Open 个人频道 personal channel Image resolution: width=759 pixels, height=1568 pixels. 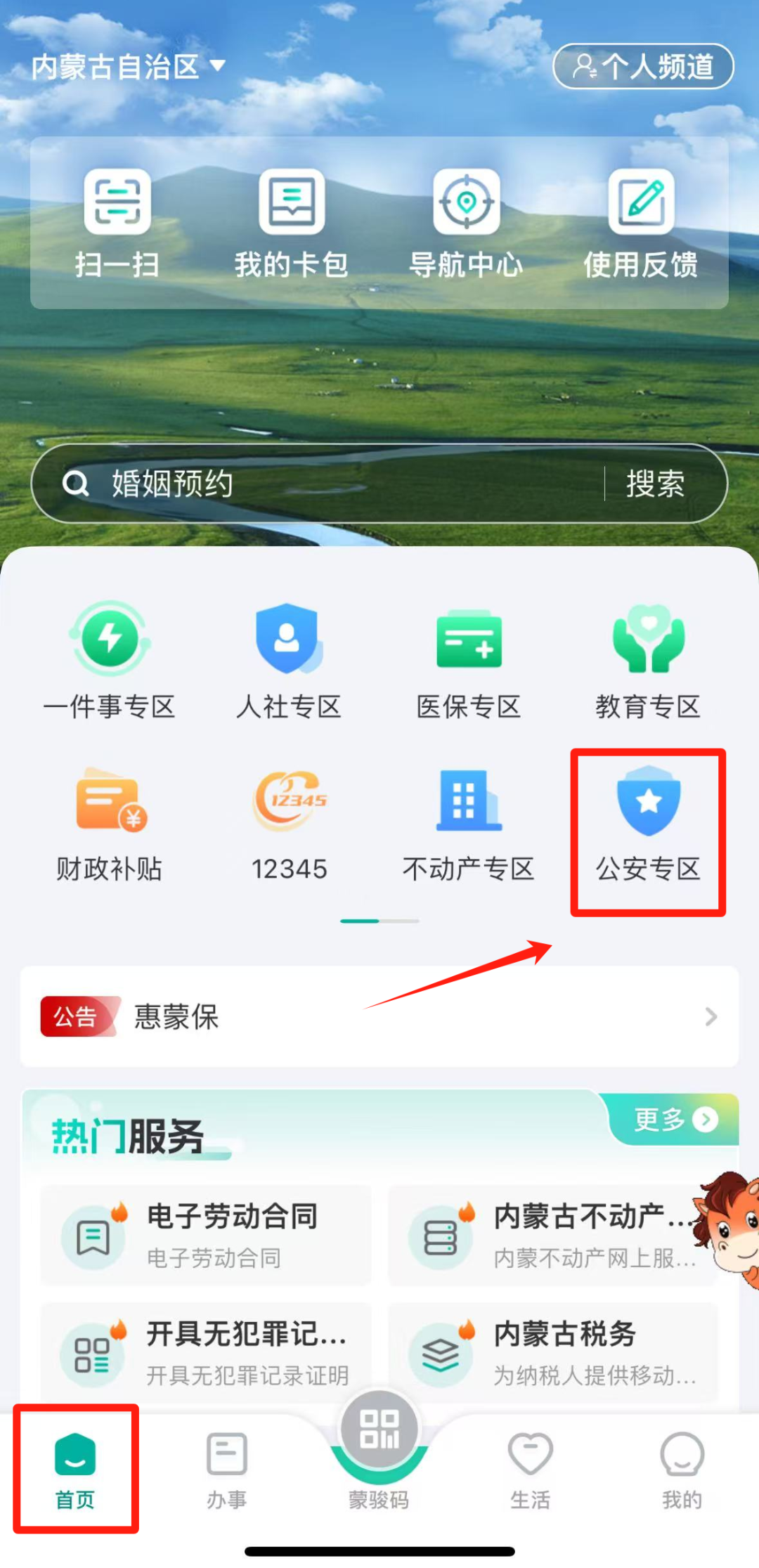click(643, 67)
